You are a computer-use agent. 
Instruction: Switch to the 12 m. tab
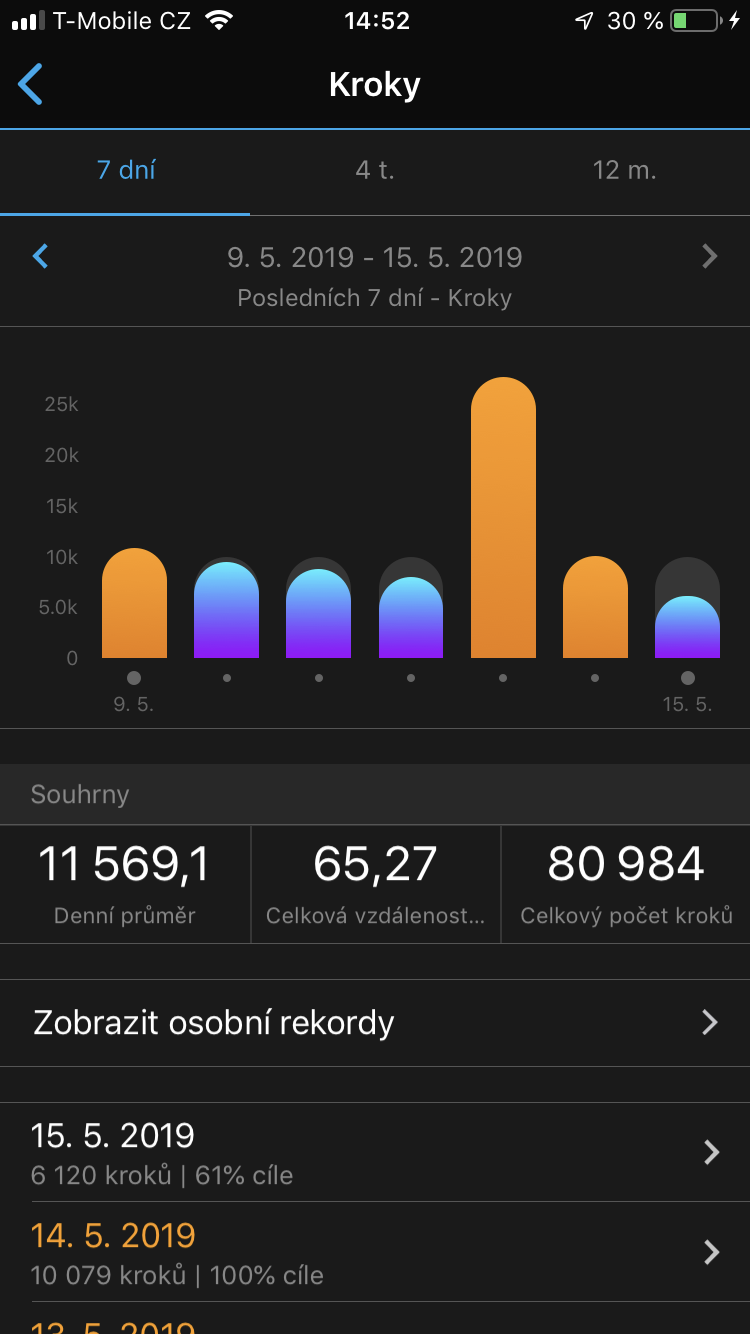click(624, 170)
